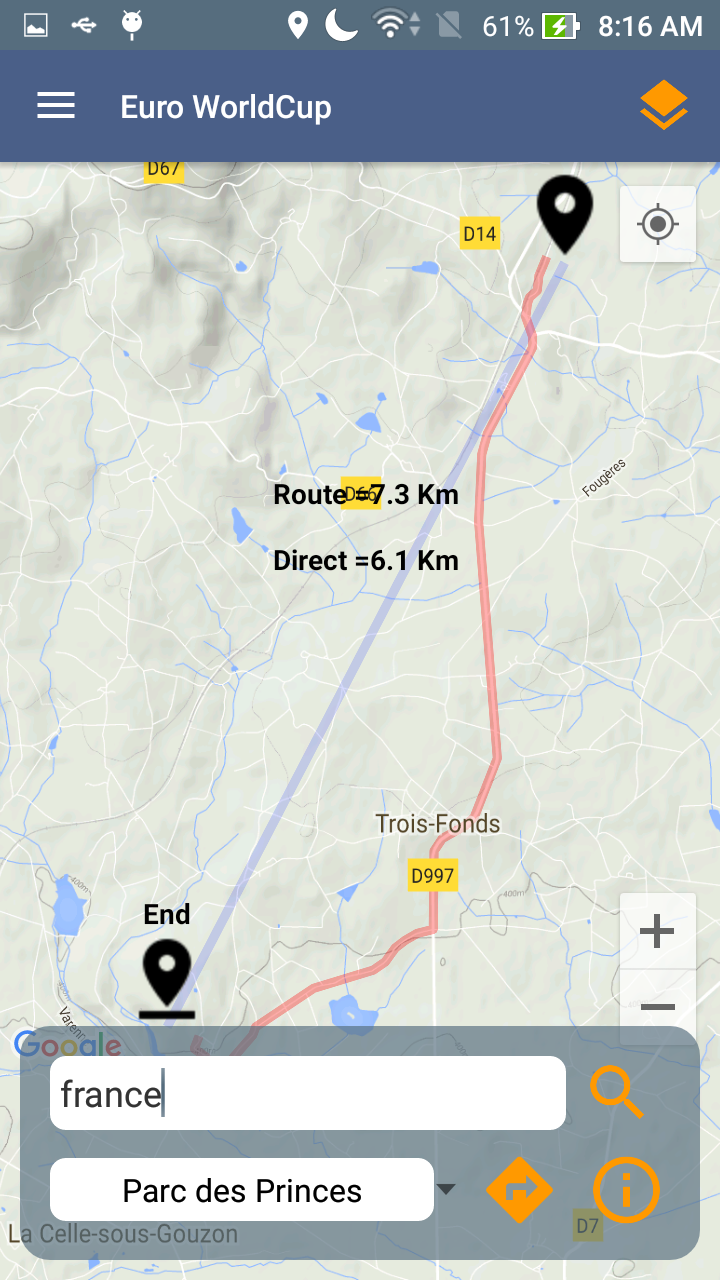The height and width of the screenshot is (1280, 720).
Task: Zoom in on the map
Action: 657,932
